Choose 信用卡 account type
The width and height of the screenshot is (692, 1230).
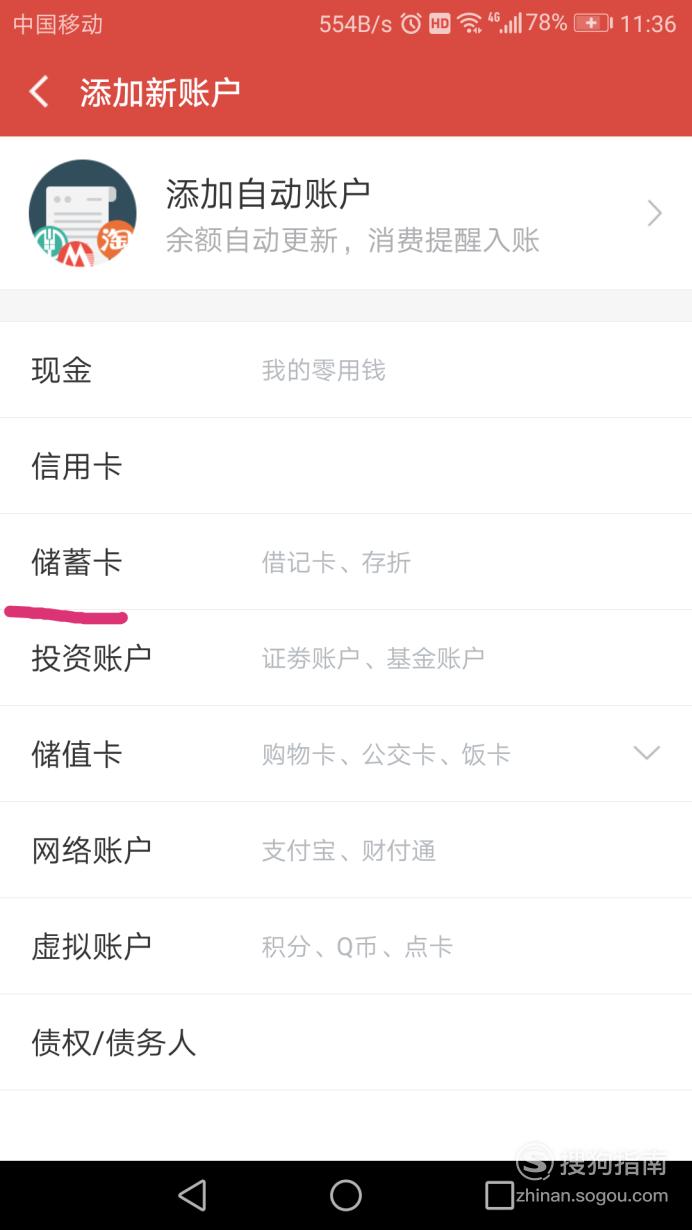346,466
